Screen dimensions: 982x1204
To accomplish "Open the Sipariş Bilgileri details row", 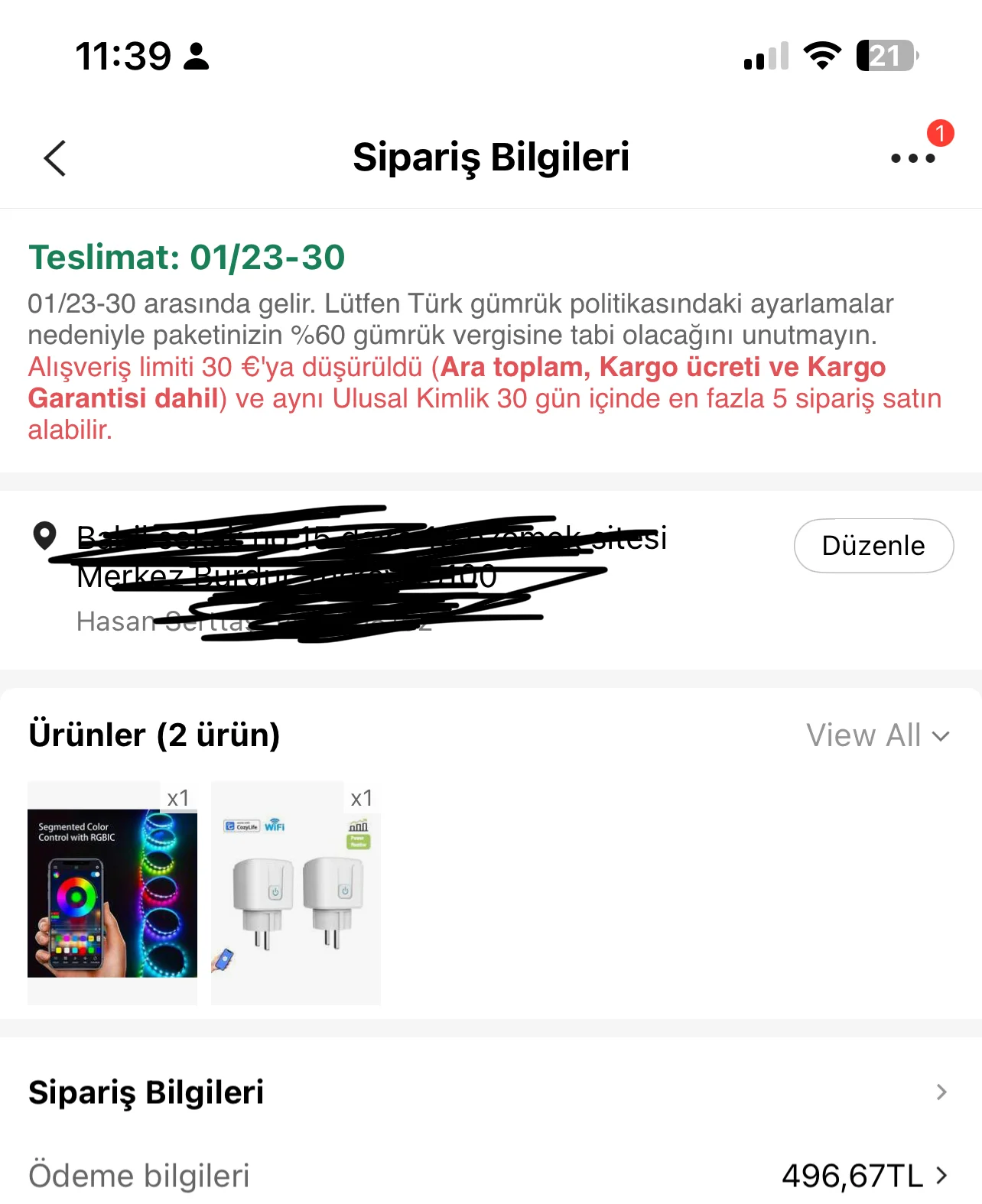I will [x=489, y=1092].
